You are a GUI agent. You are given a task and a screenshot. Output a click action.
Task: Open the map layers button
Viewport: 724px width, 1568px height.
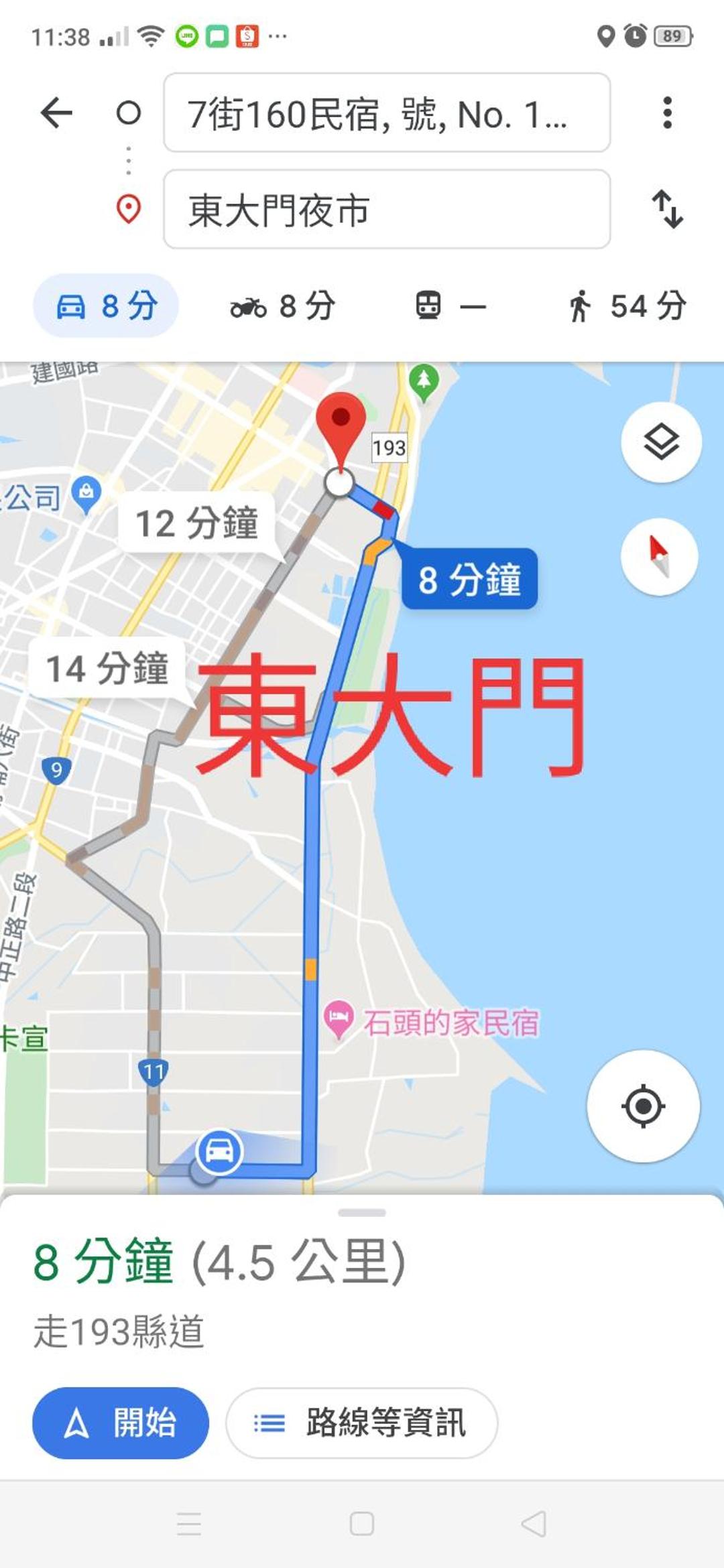click(661, 442)
